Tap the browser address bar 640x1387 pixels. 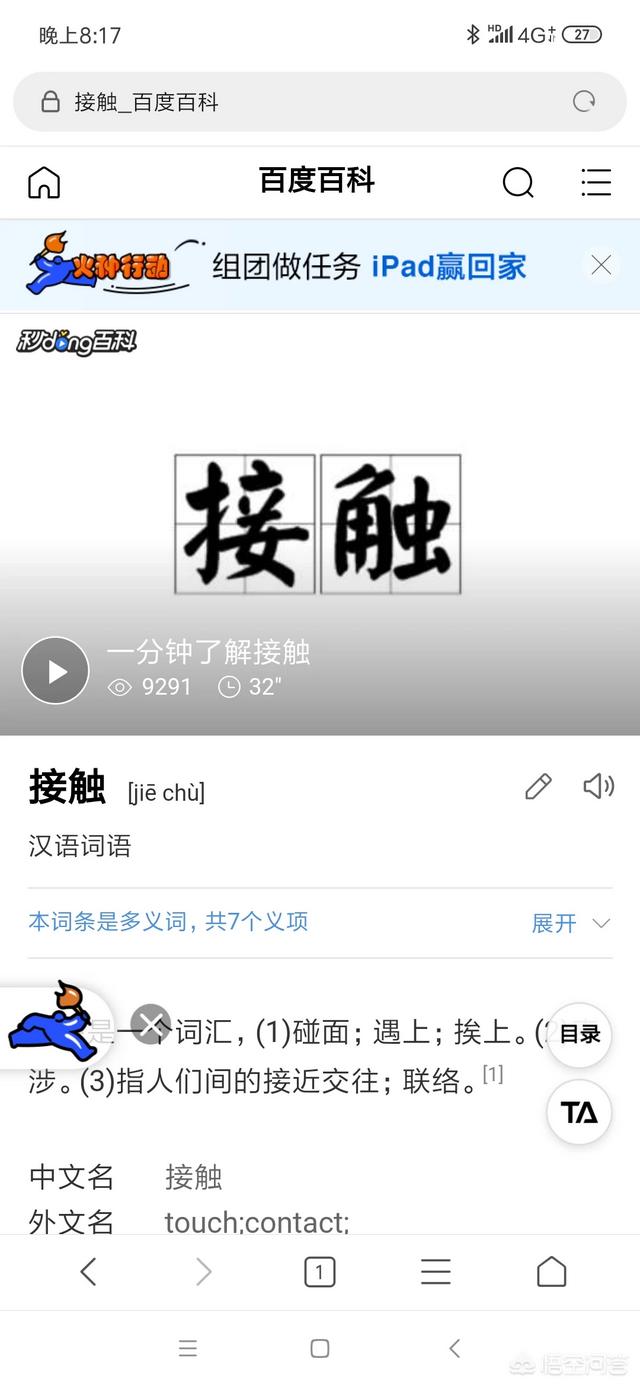tap(300, 102)
